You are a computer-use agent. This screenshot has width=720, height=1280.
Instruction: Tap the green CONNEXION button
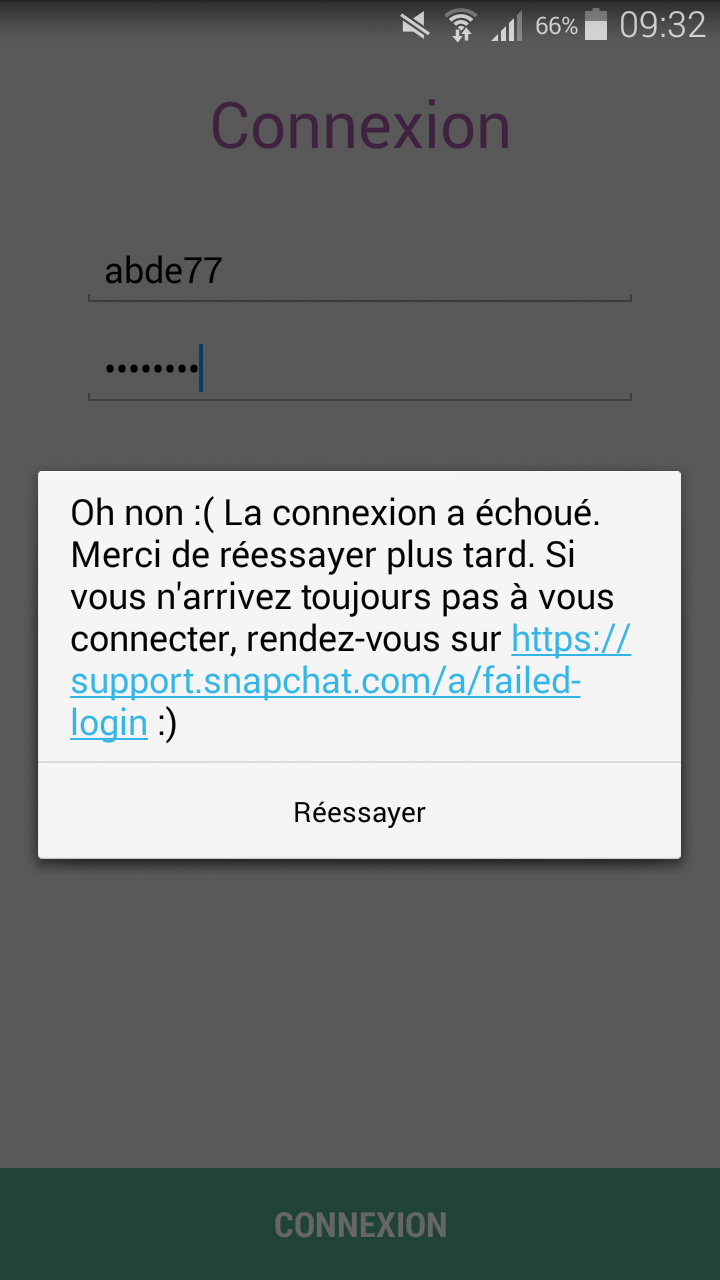click(x=360, y=1224)
